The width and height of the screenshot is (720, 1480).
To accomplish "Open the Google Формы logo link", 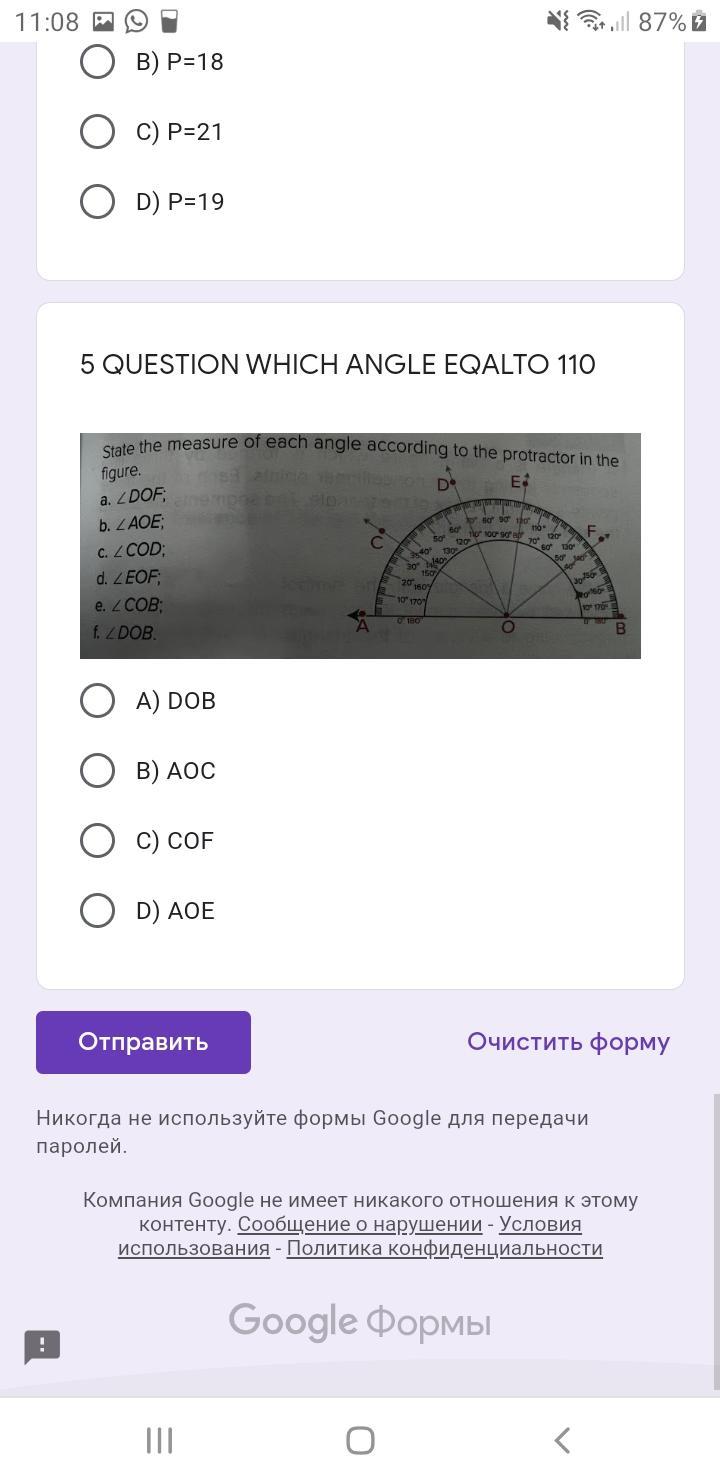I will (360, 1322).
